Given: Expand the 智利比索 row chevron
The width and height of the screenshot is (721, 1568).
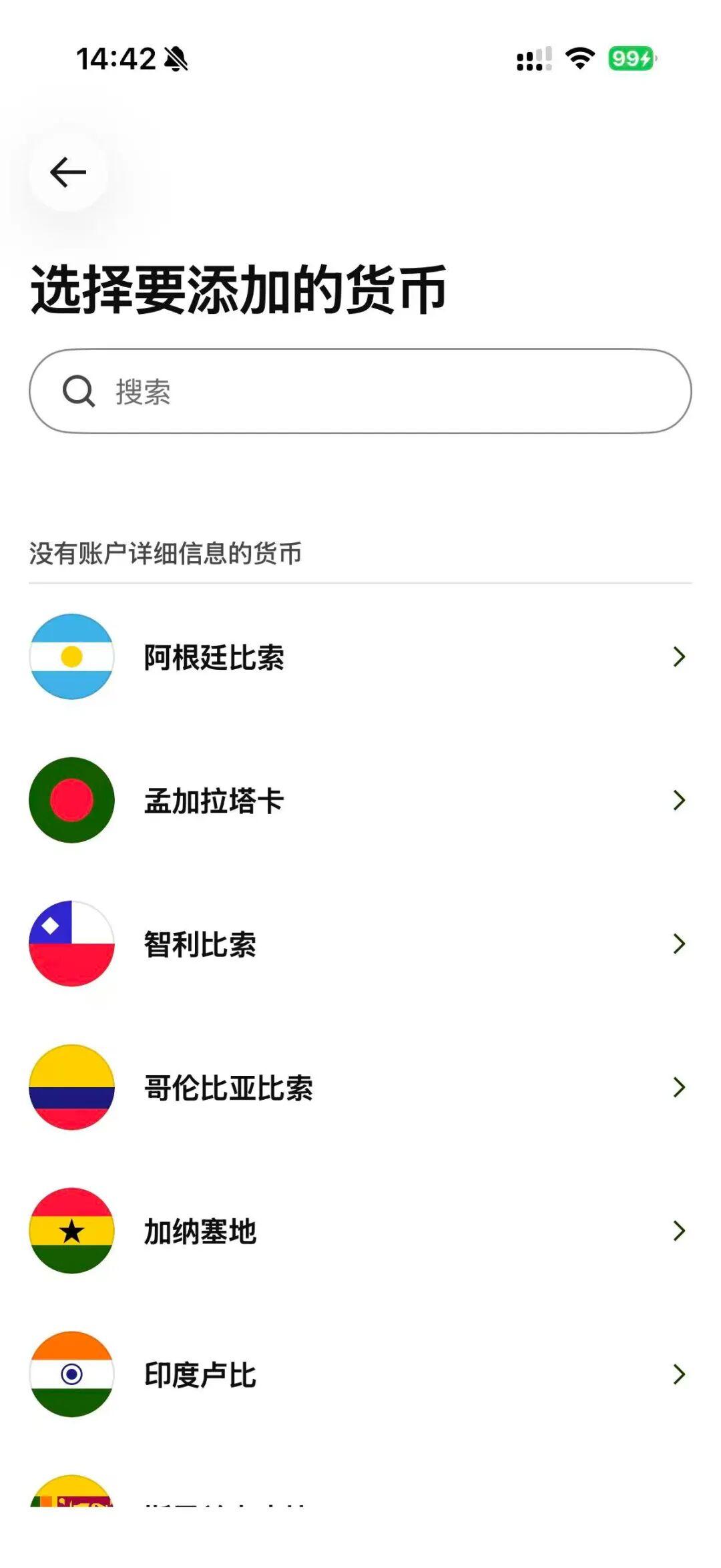Looking at the screenshot, I should tap(679, 944).
